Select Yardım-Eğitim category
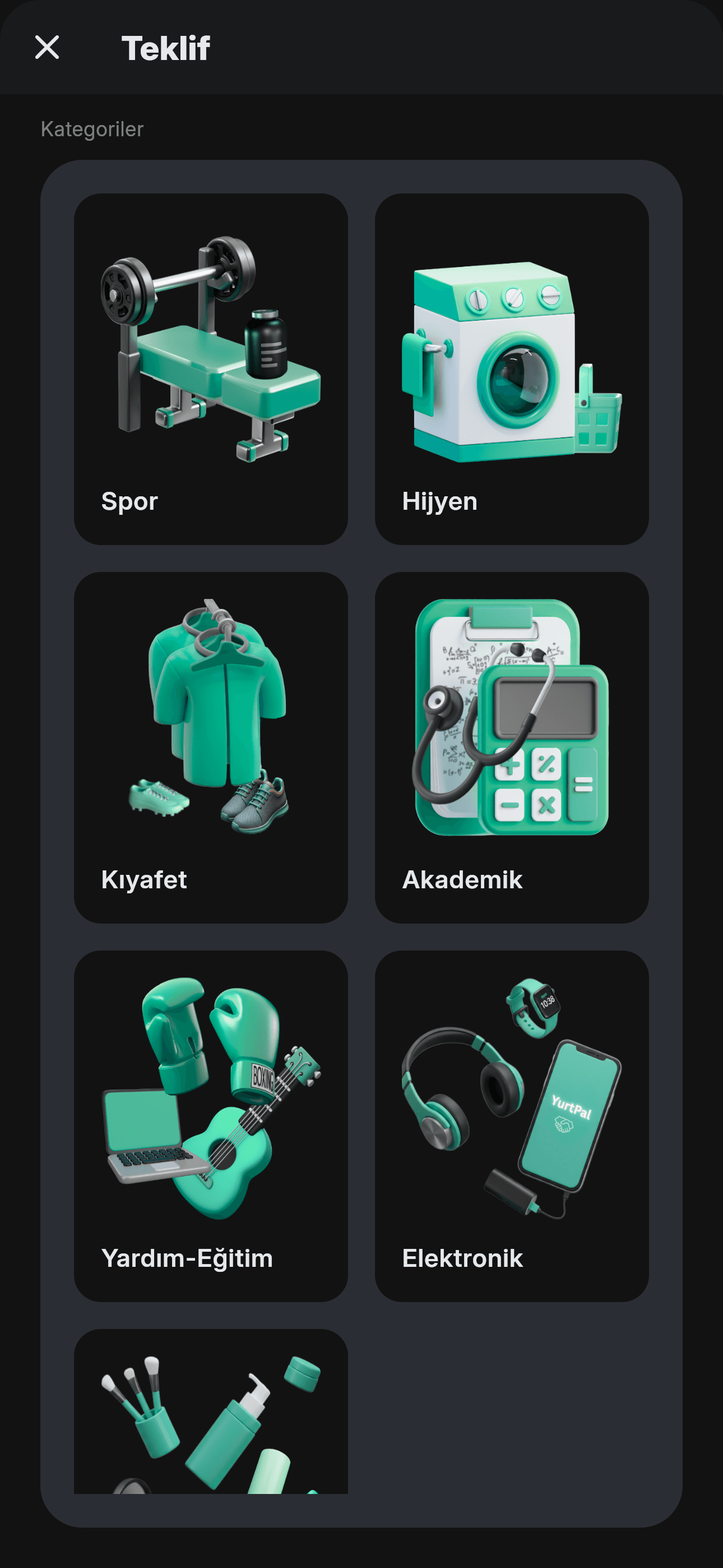Viewport: 723px width, 1568px height. tap(211, 1126)
